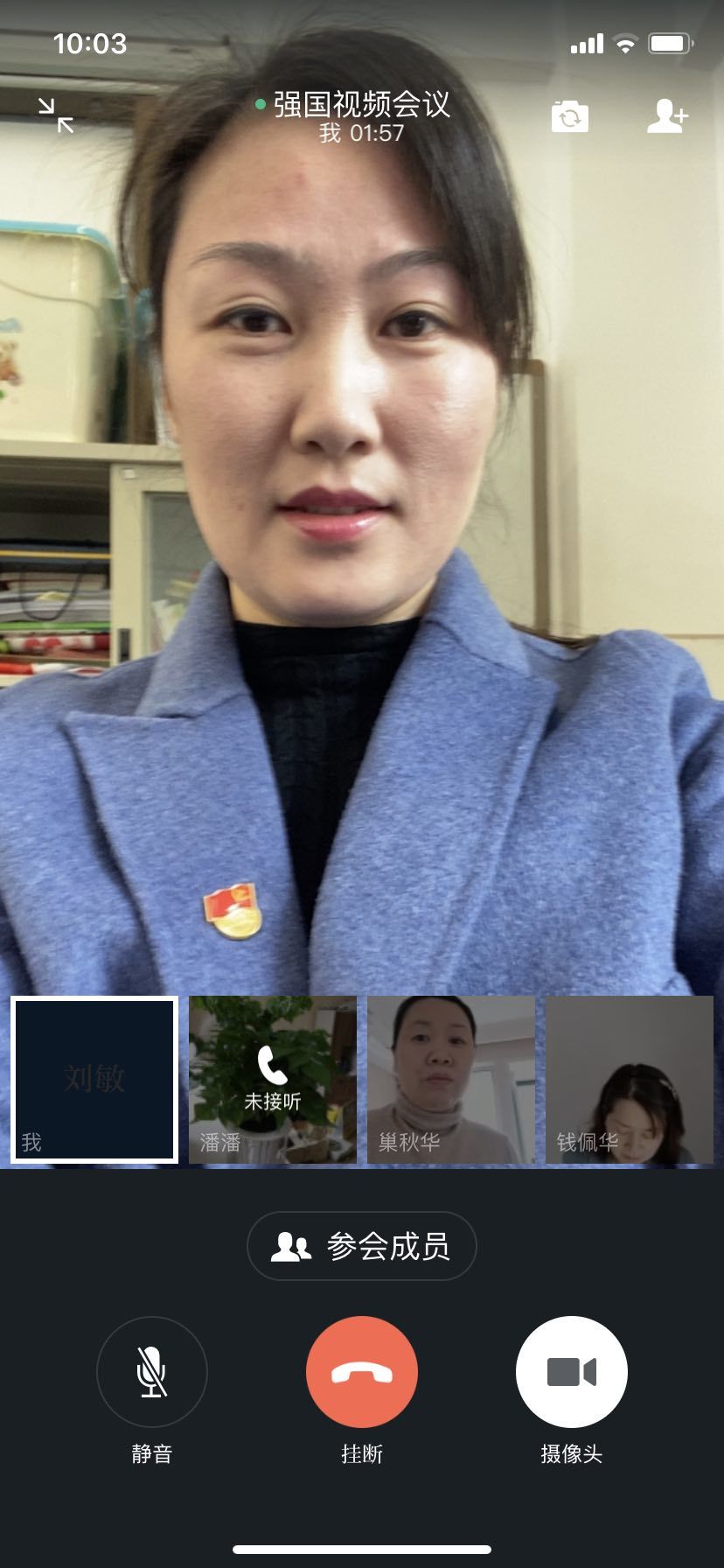The height and width of the screenshot is (1568, 724).
Task: Select 潘潘's unanswered call tile
Action: pyautogui.click(x=273, y=1080)
